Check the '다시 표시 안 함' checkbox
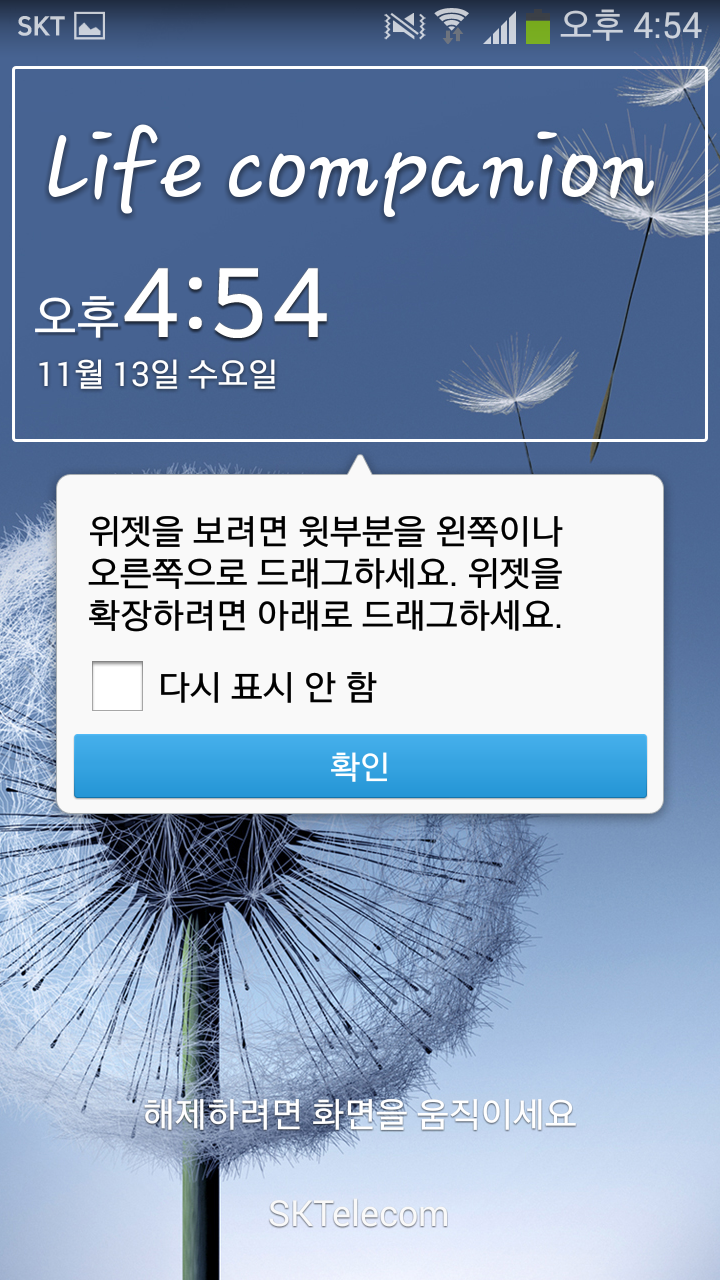The width and height of the screenshot is (720, 1280). pos(117,686)
